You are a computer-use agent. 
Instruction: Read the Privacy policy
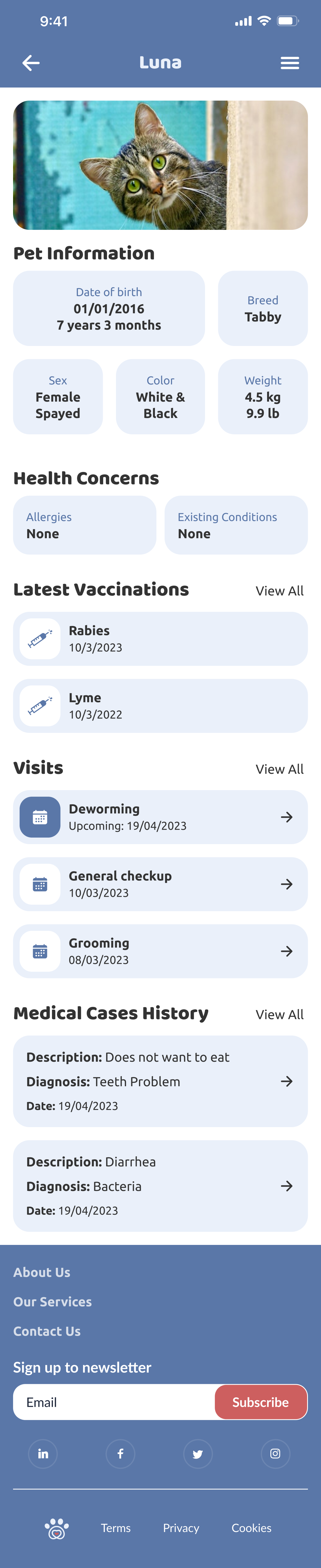[x=181, y=1528]
